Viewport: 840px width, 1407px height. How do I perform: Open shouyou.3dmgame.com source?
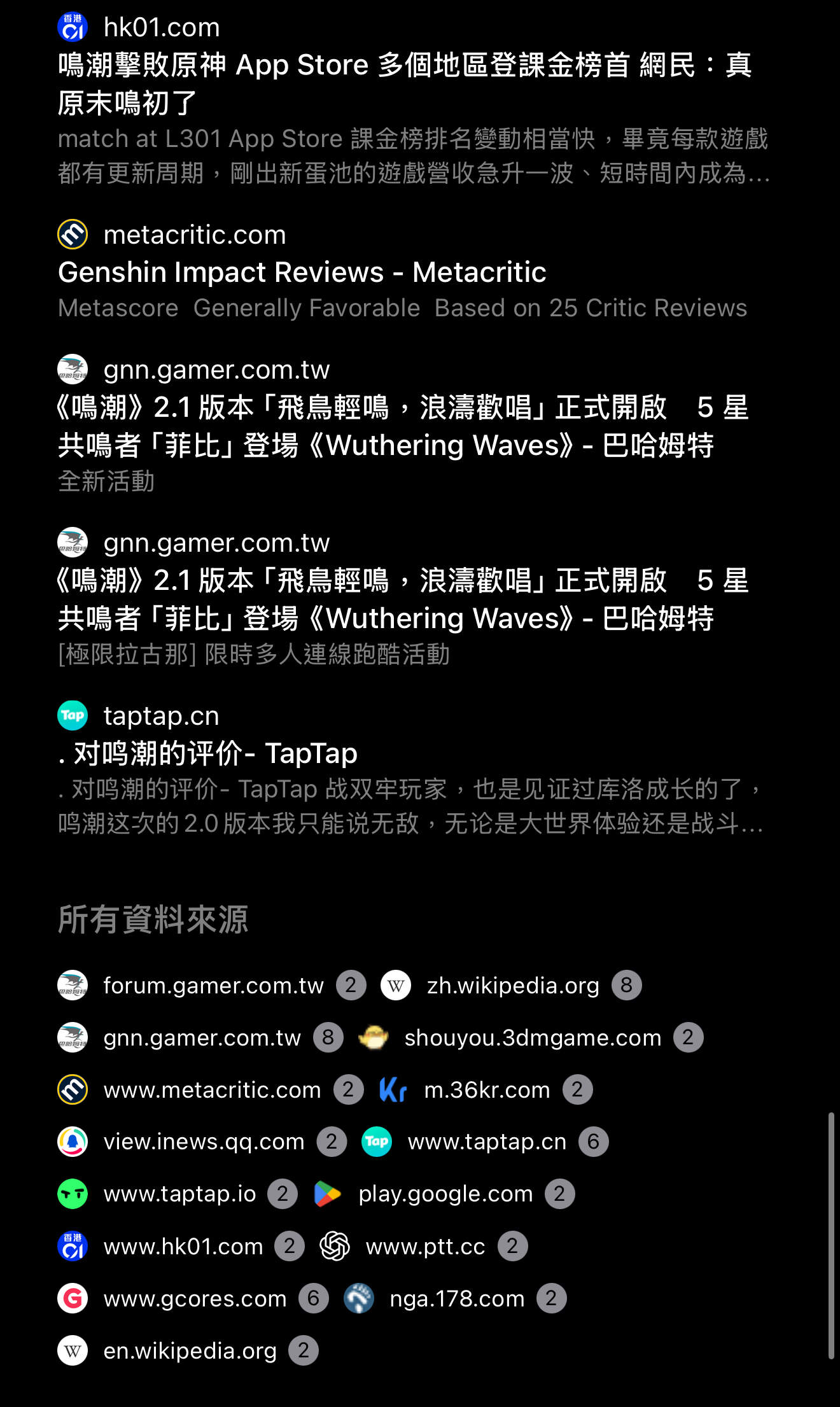[x=532, y=1038]
